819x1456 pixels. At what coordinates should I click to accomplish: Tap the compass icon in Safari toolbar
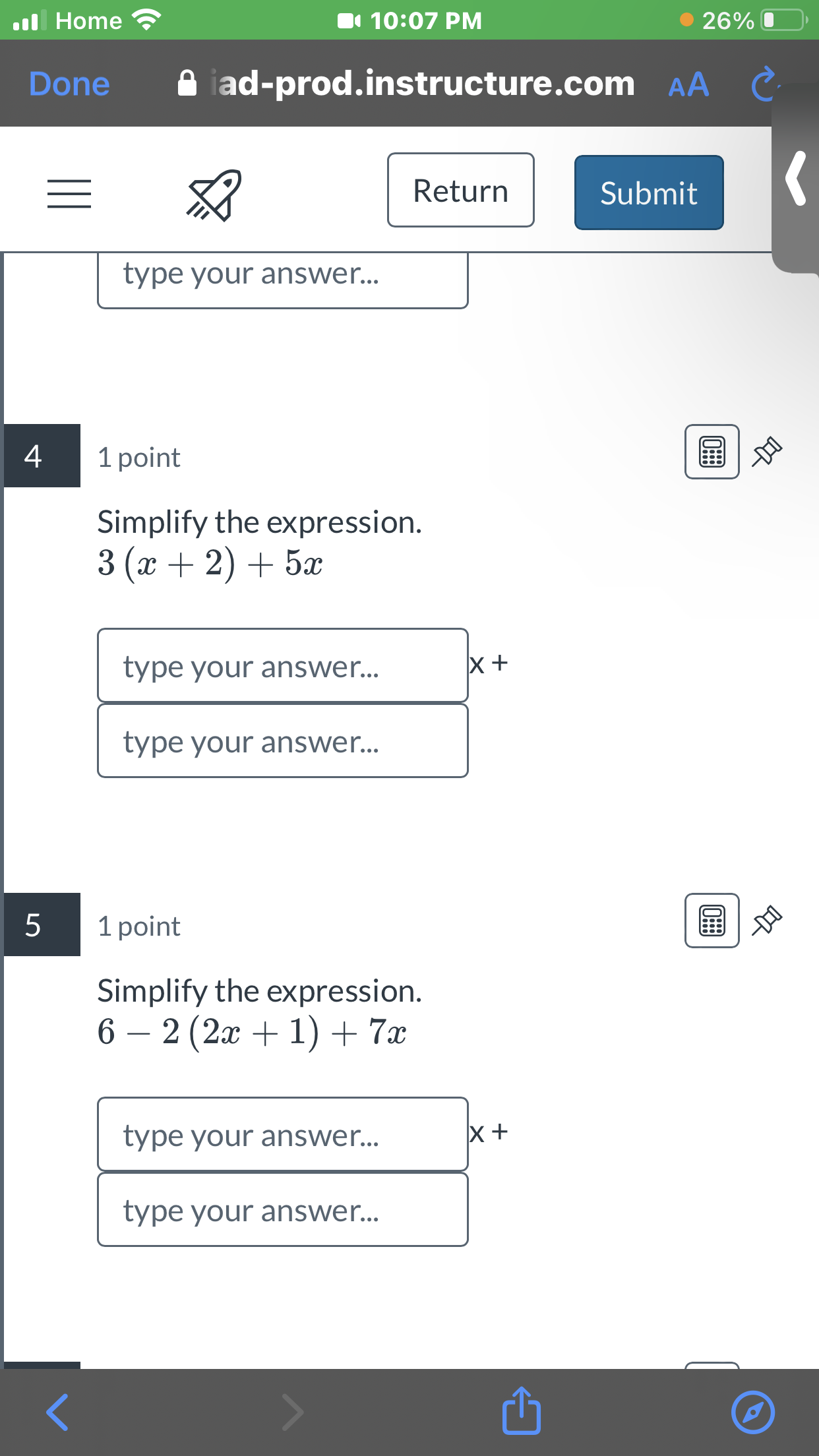point(754,1410)
